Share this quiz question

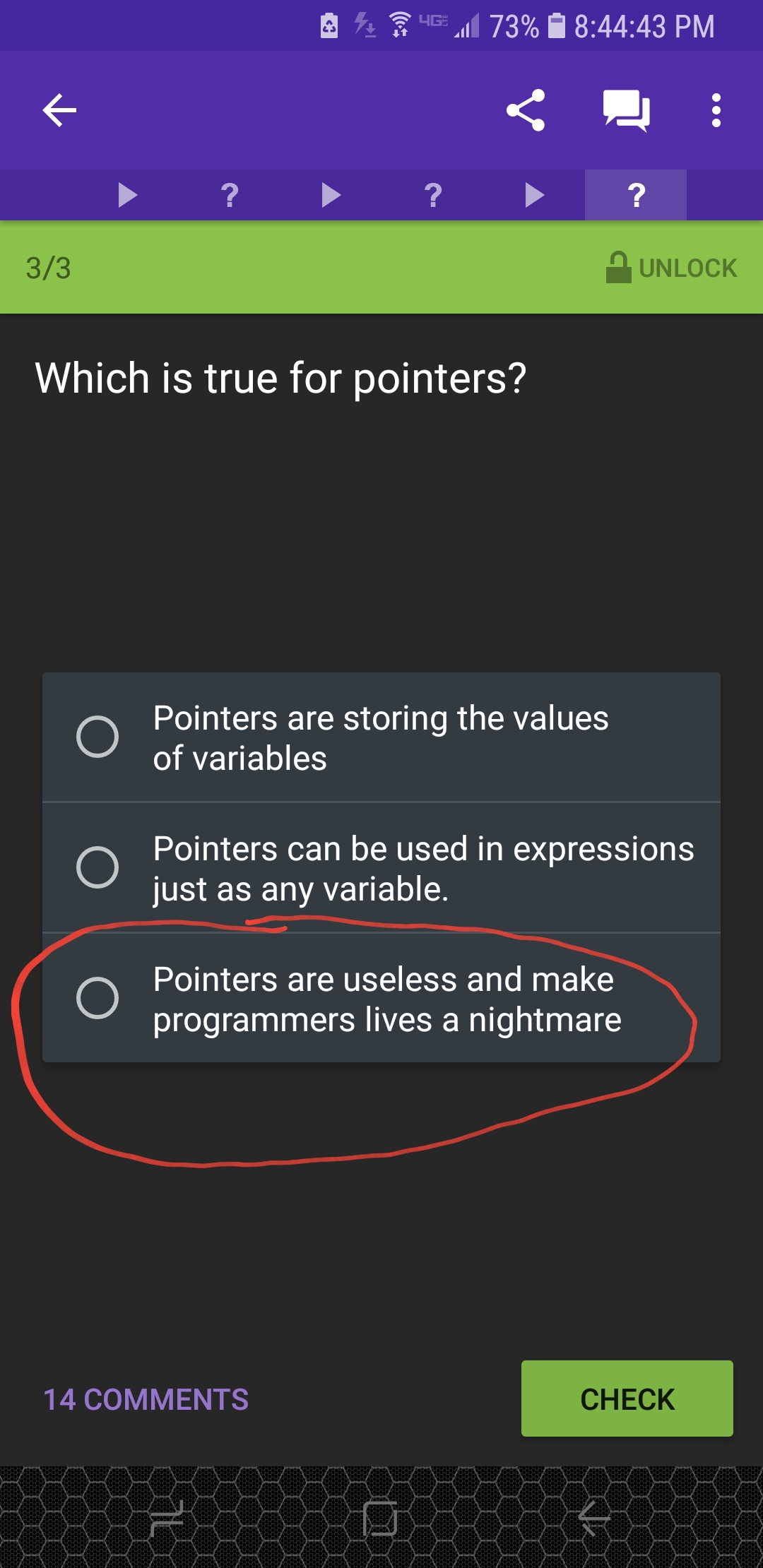click(x=526, y=110)
